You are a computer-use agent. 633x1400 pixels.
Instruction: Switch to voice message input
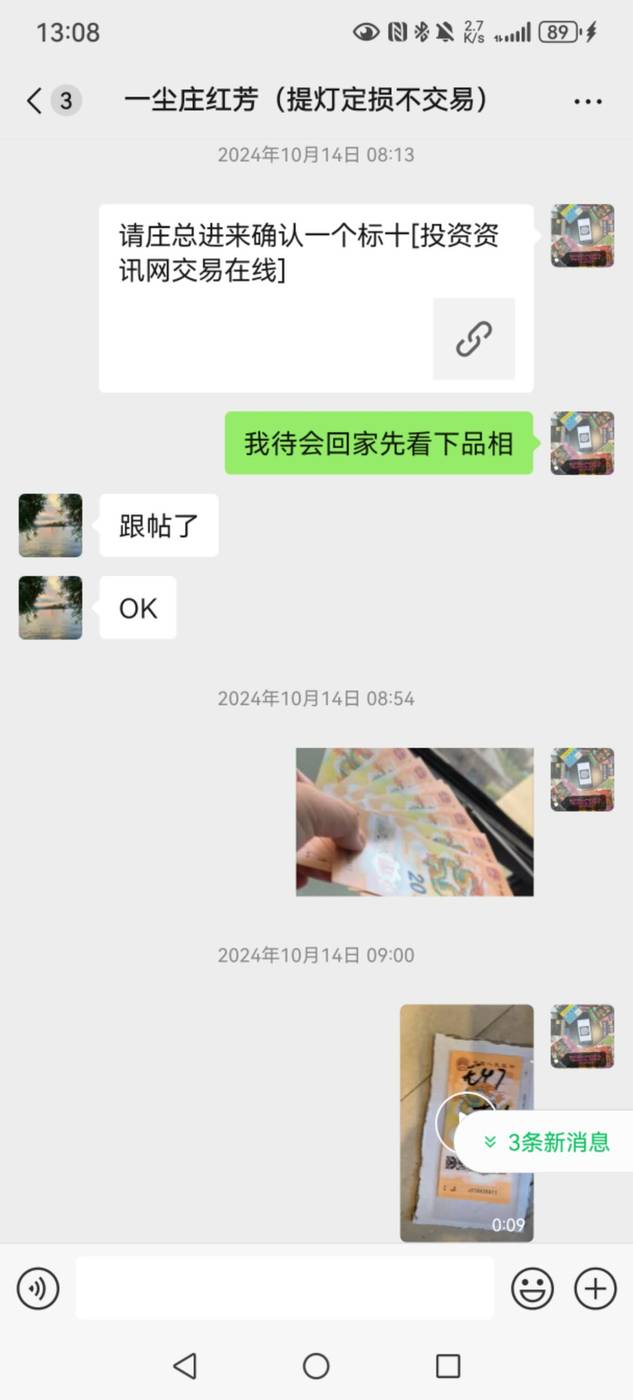[38, 1288]
